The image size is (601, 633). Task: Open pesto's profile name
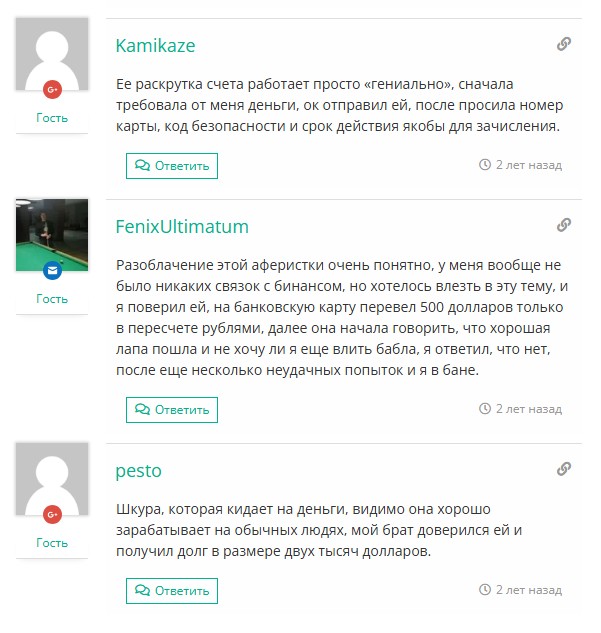tap(139, 471)
